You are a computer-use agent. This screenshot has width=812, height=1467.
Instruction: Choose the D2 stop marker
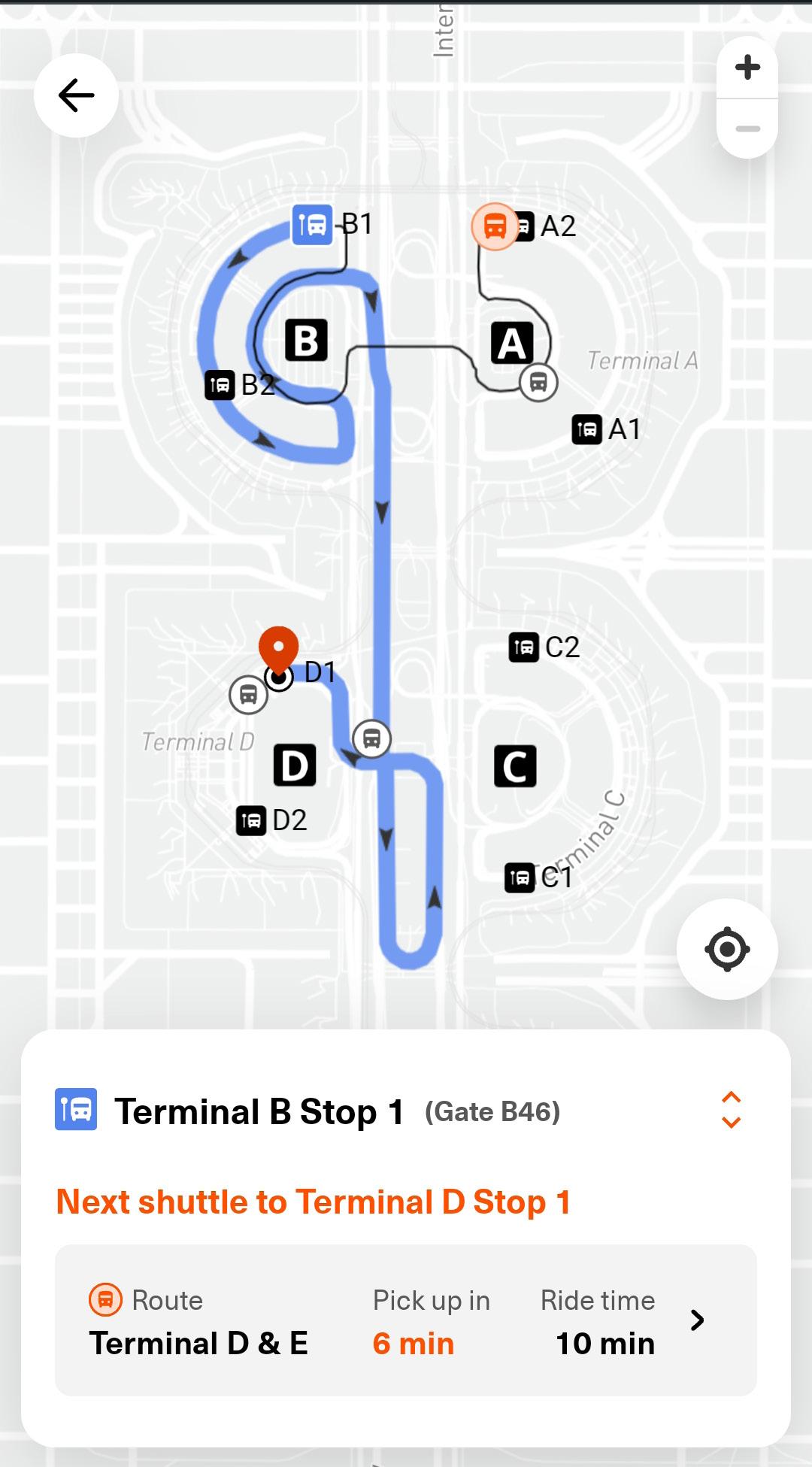(251, 820)
